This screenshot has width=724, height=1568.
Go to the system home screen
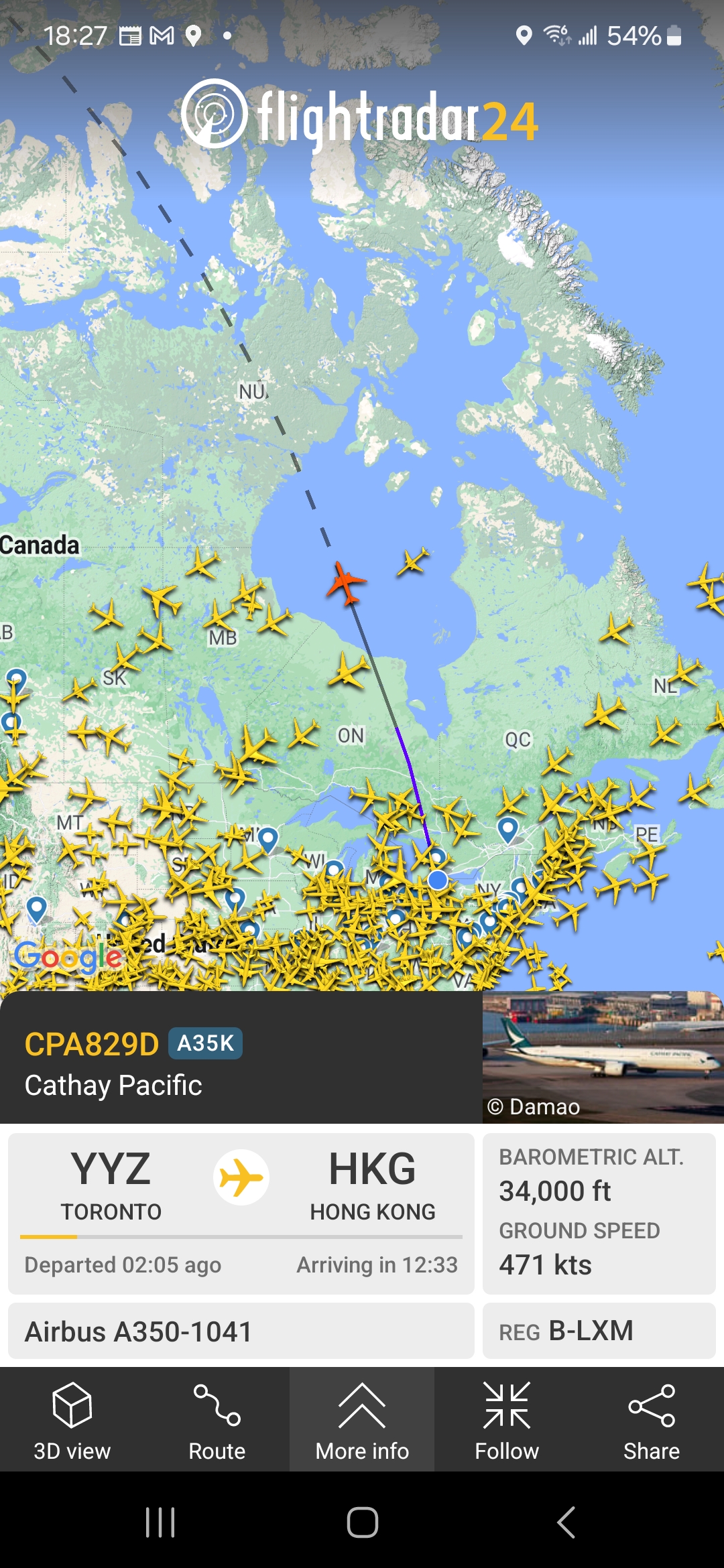click(x=362, y=1522)
